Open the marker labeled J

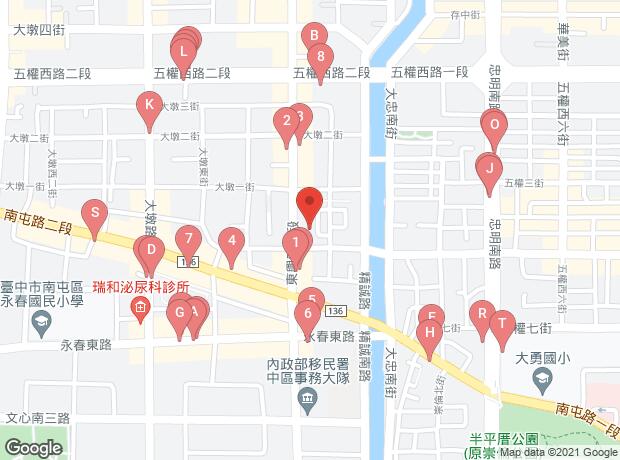[x=488, y=167]
